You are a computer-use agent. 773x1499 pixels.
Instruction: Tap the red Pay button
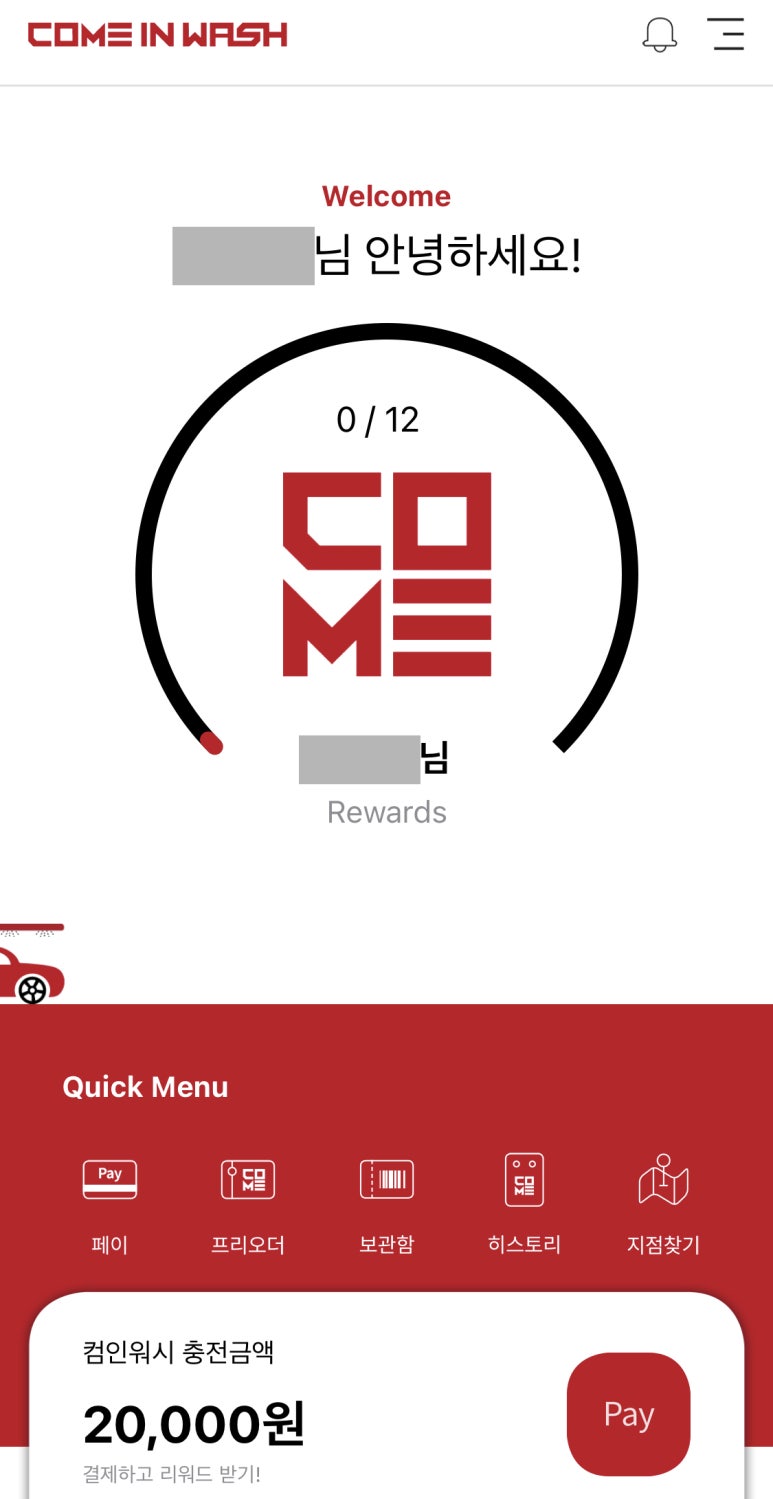coord(628,1414)
